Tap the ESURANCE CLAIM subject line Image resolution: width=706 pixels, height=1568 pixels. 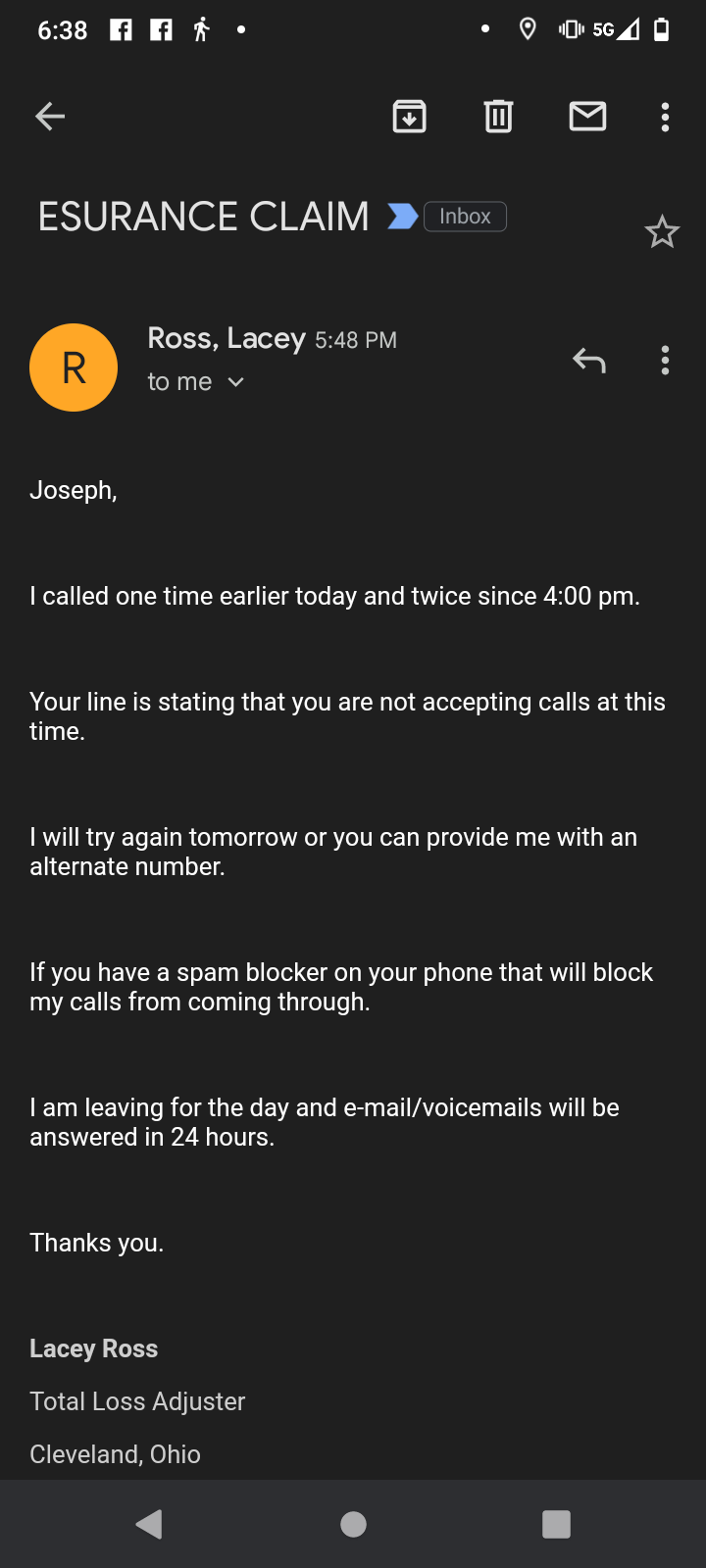[202, 216]
